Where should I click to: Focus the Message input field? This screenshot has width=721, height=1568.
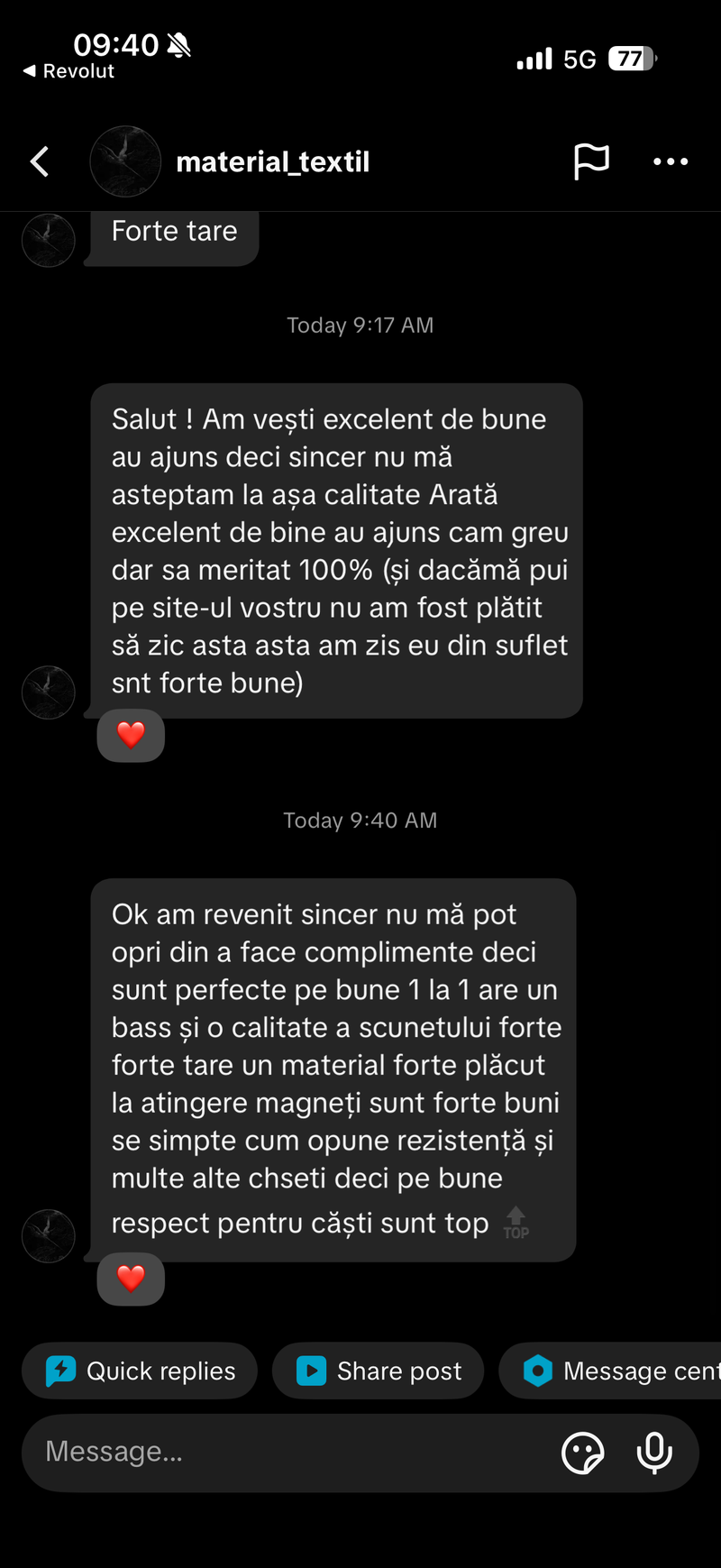288,1452
